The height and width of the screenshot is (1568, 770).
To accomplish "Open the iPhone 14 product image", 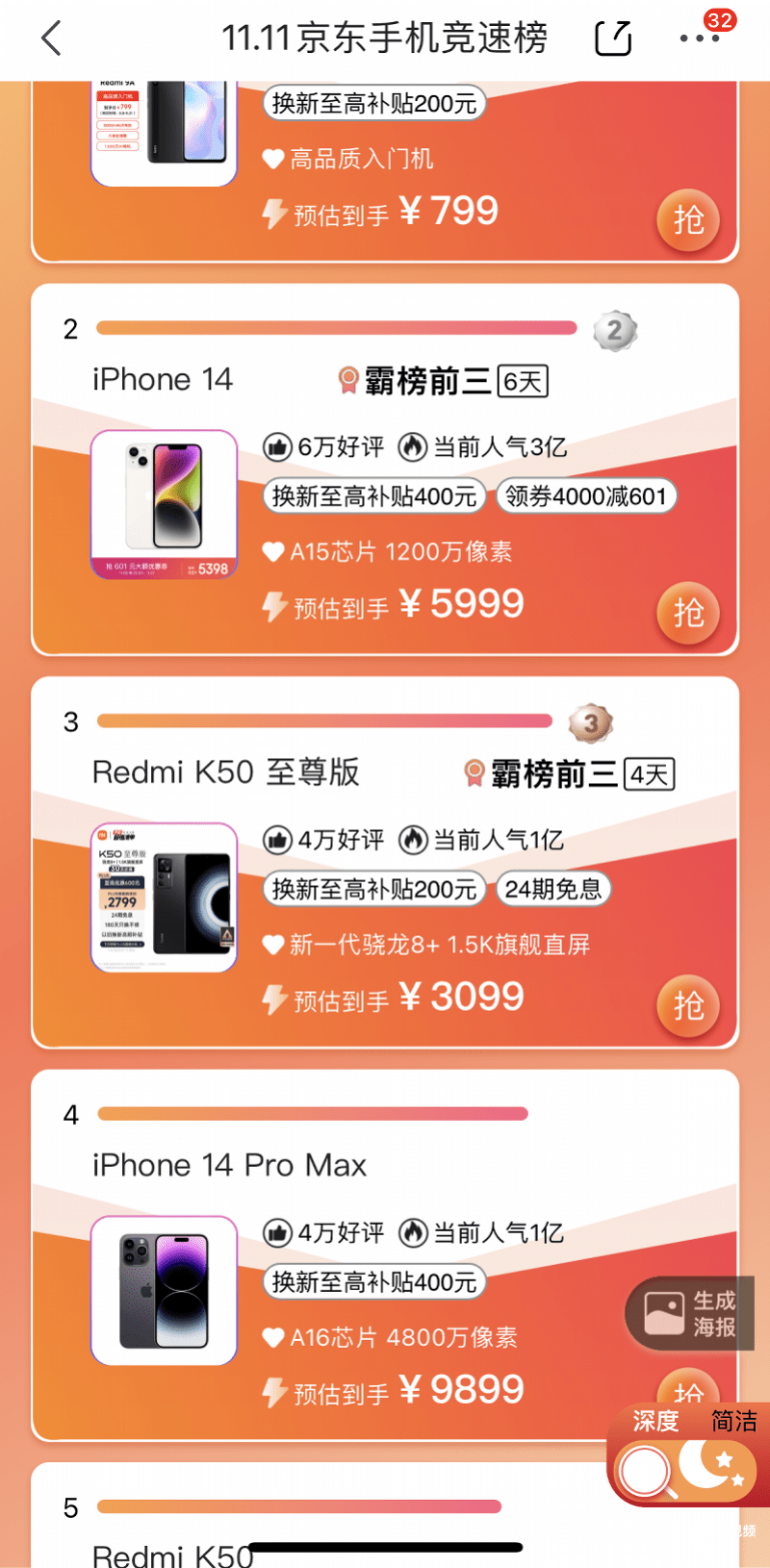I will click(164, 504).
